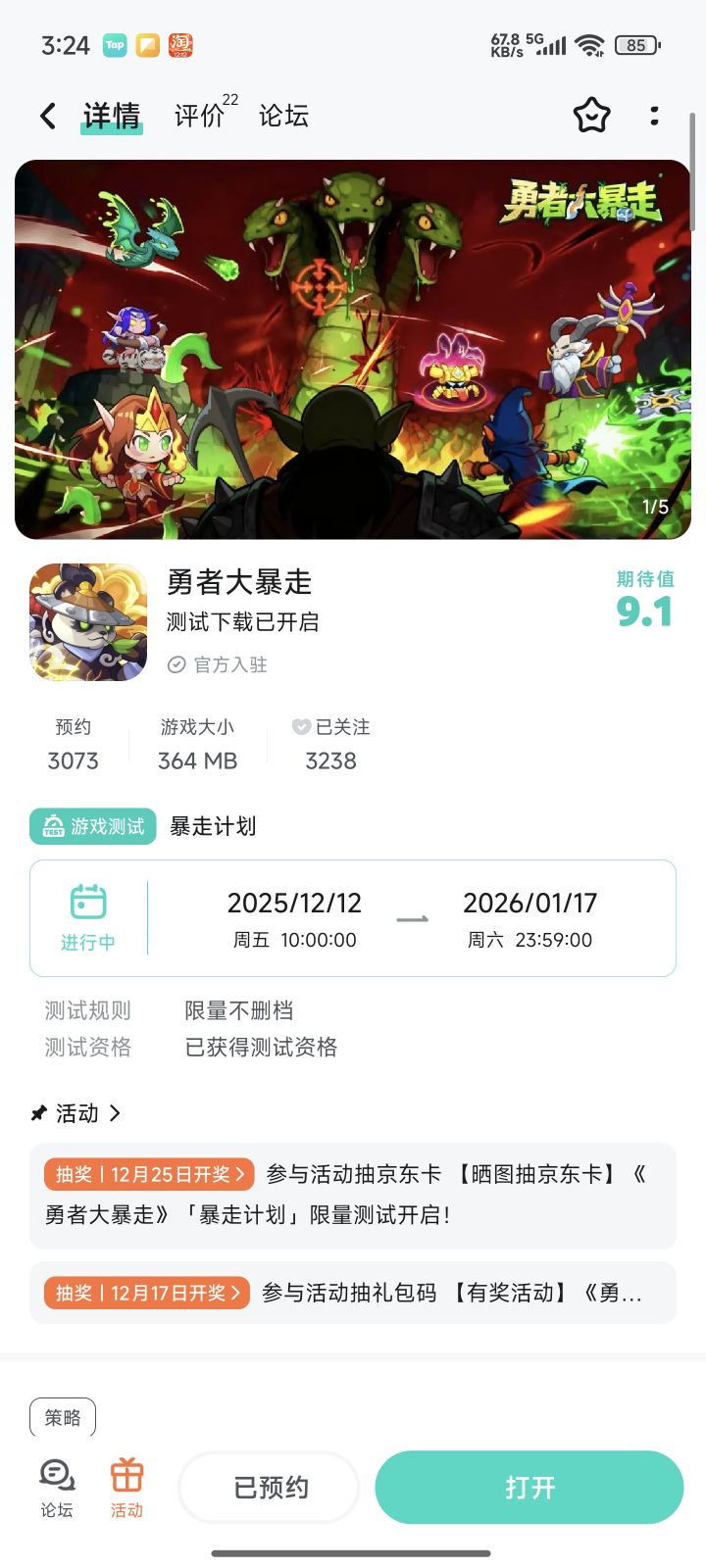Open the 12月25日开奖 lottery entry
Image resolution: width=706 pixels, height=1568 pixels.
tap(353, 1195)
